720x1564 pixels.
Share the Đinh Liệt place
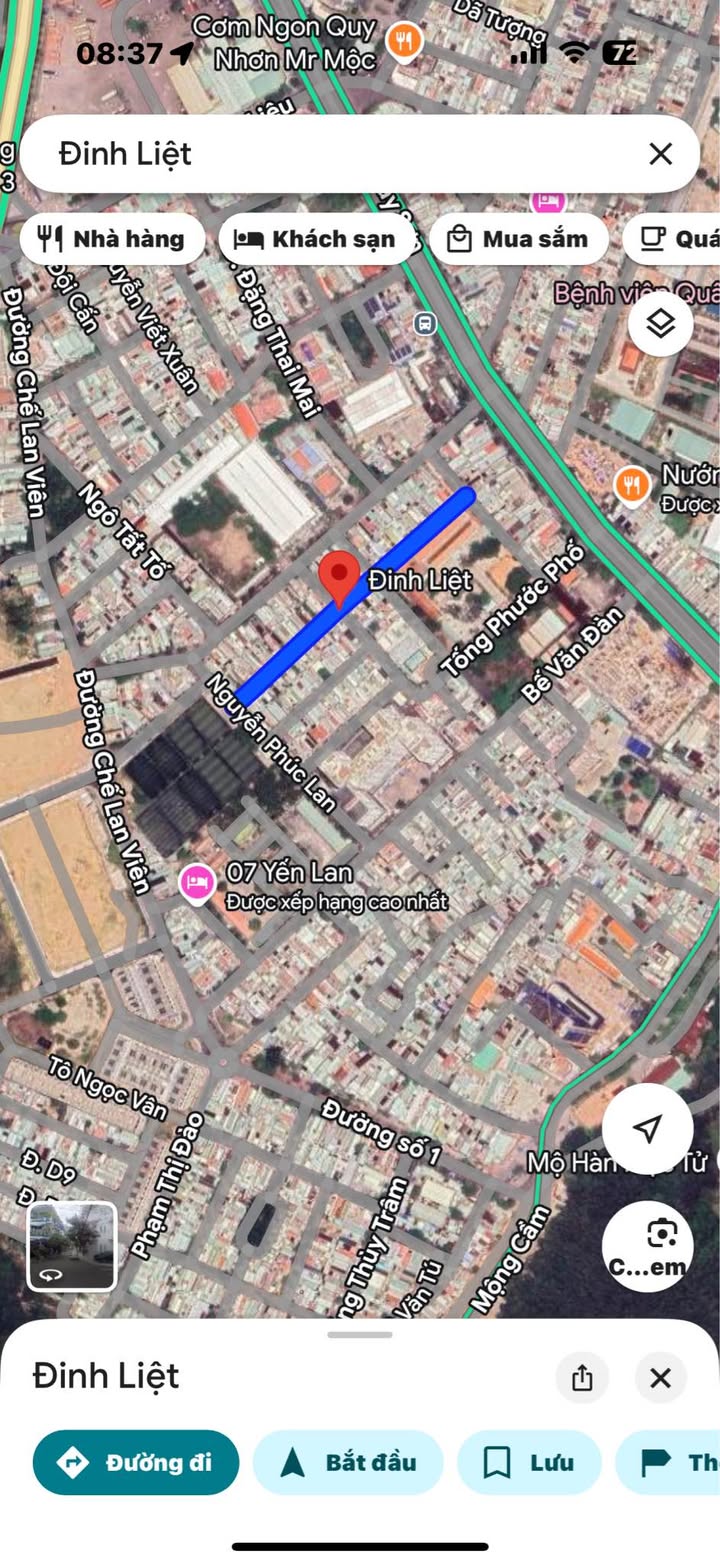tap(582, 1378)
